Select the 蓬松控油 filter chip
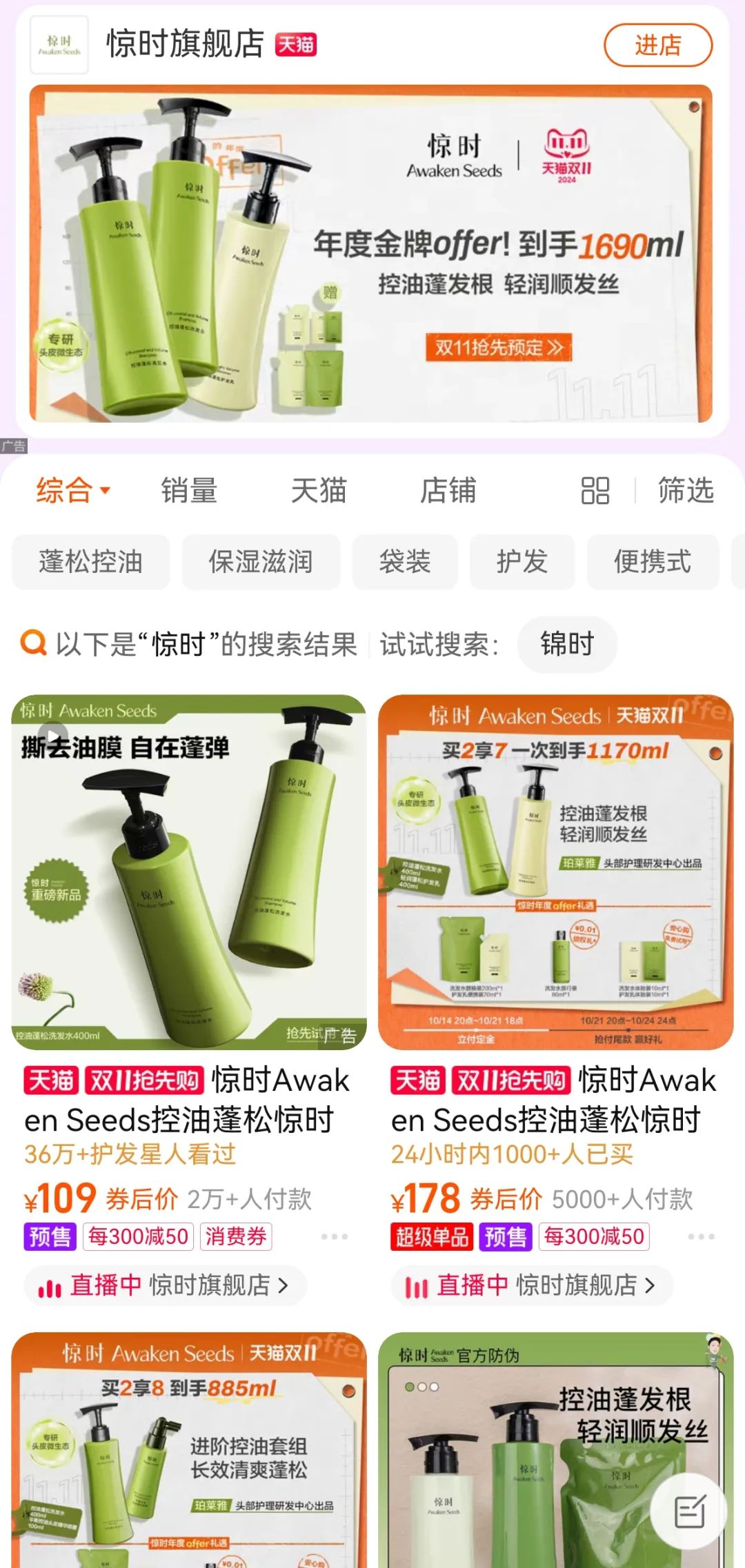 point(90,562)
